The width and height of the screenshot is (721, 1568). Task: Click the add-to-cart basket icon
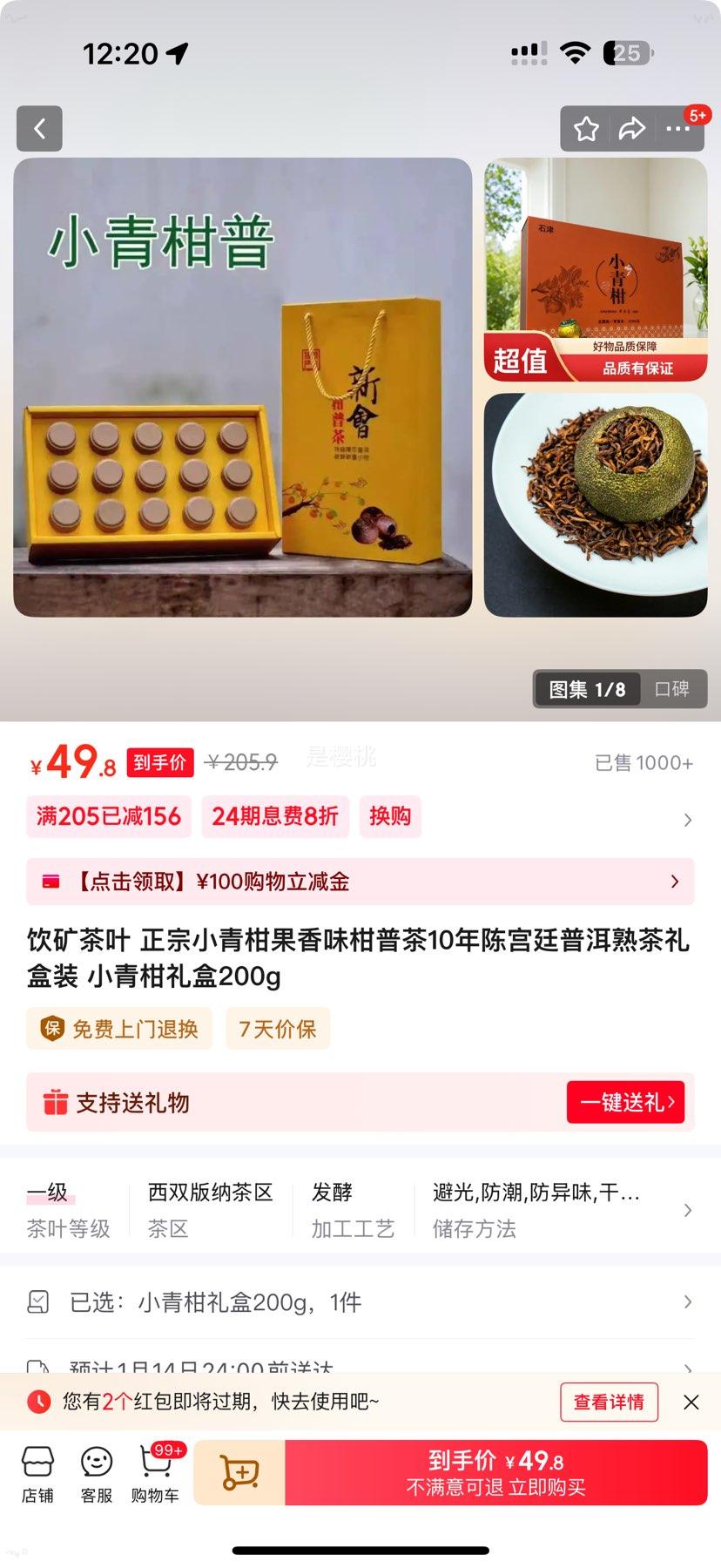coord(237,1472)
